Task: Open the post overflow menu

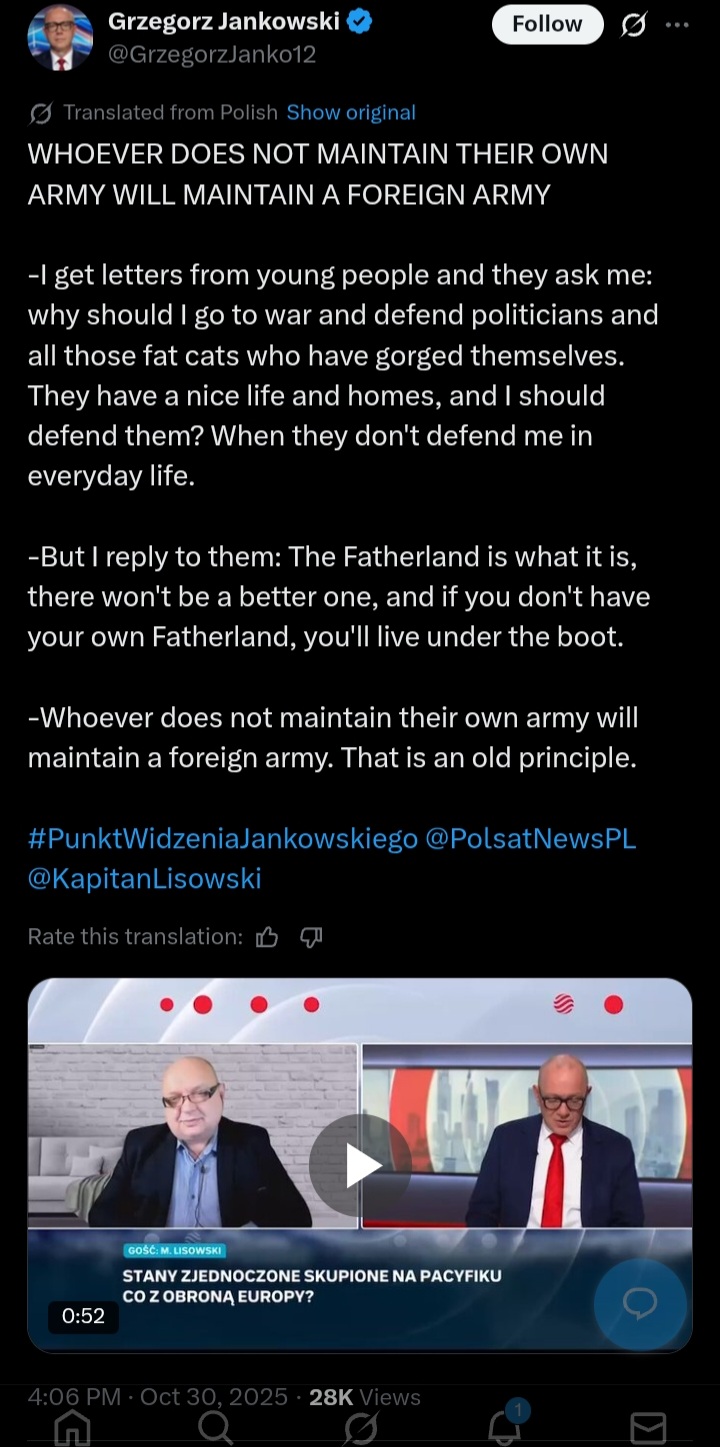Action: coord(677,26)
